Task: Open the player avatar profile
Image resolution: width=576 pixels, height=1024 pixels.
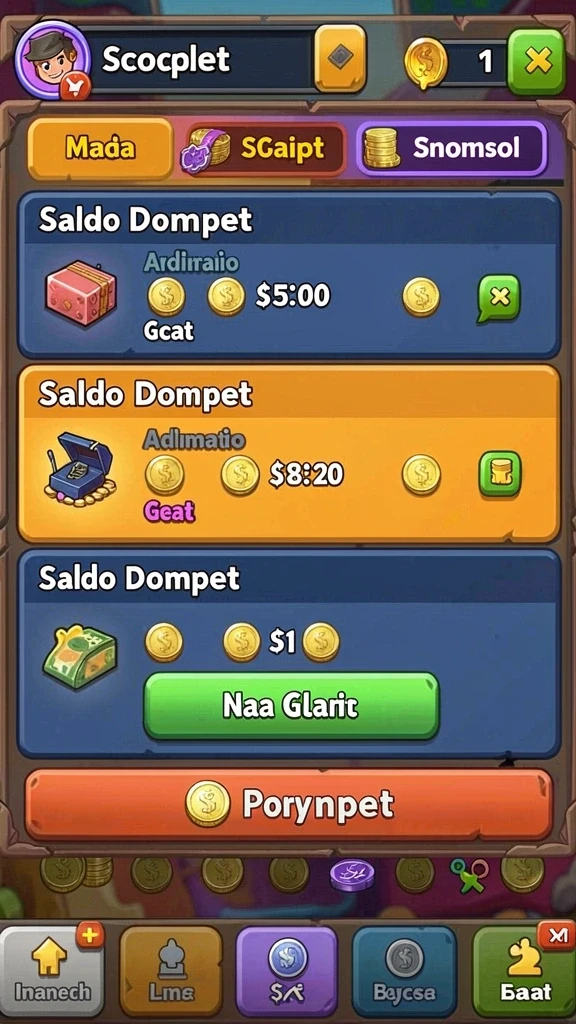Action: pyautogui.click(x=53, y=59)
